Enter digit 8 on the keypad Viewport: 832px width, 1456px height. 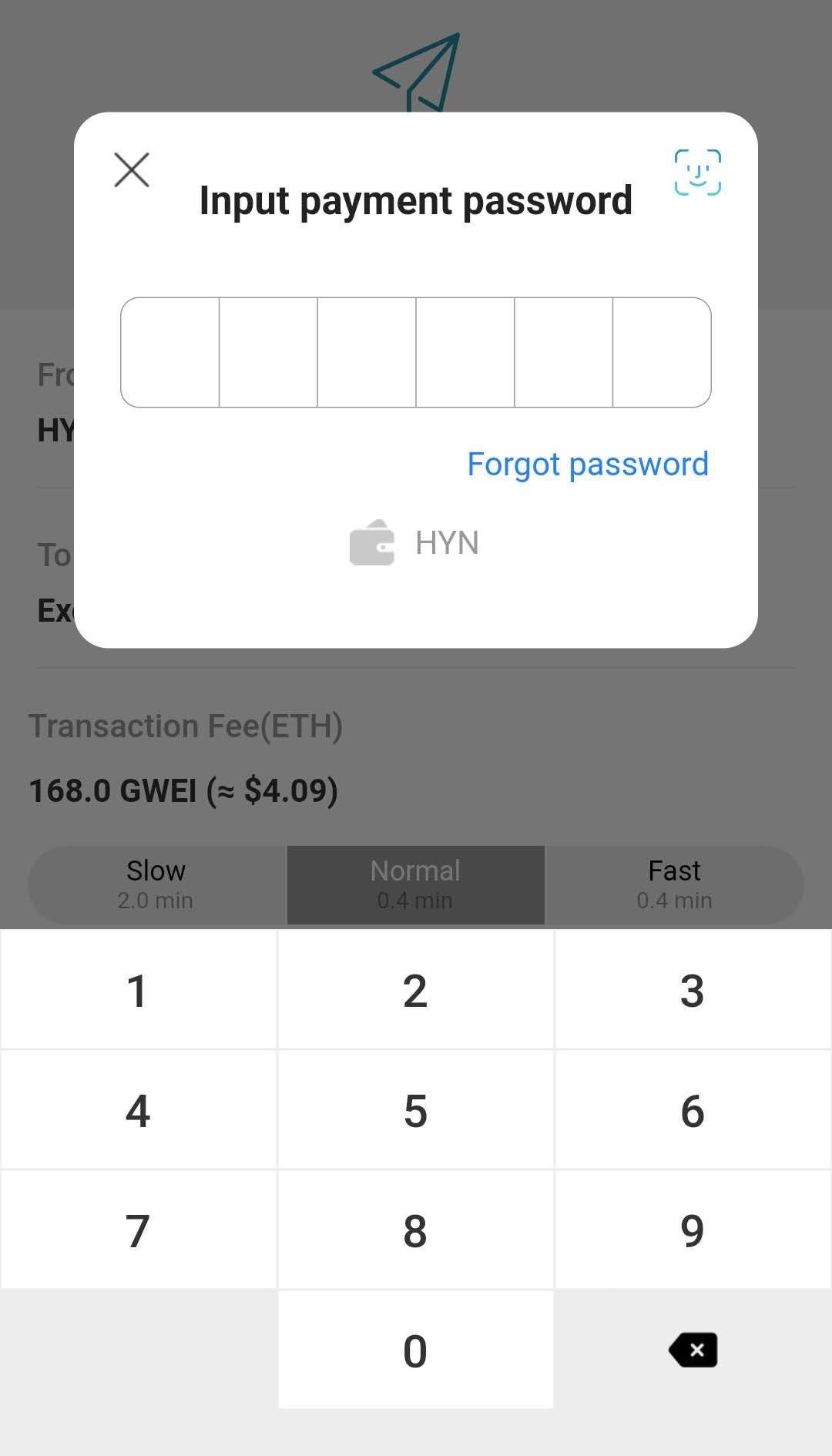tap(416, 1230)
